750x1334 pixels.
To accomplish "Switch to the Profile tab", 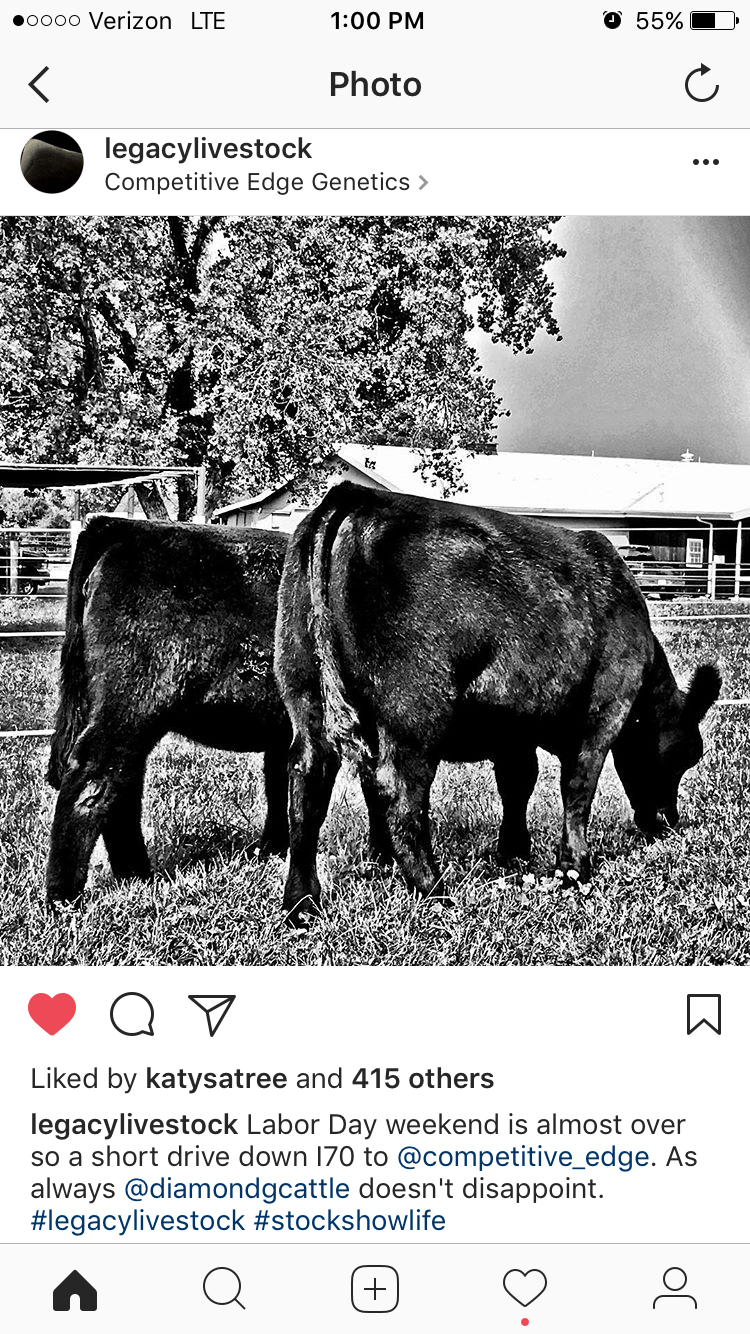I will click(x=675, y=1290).
